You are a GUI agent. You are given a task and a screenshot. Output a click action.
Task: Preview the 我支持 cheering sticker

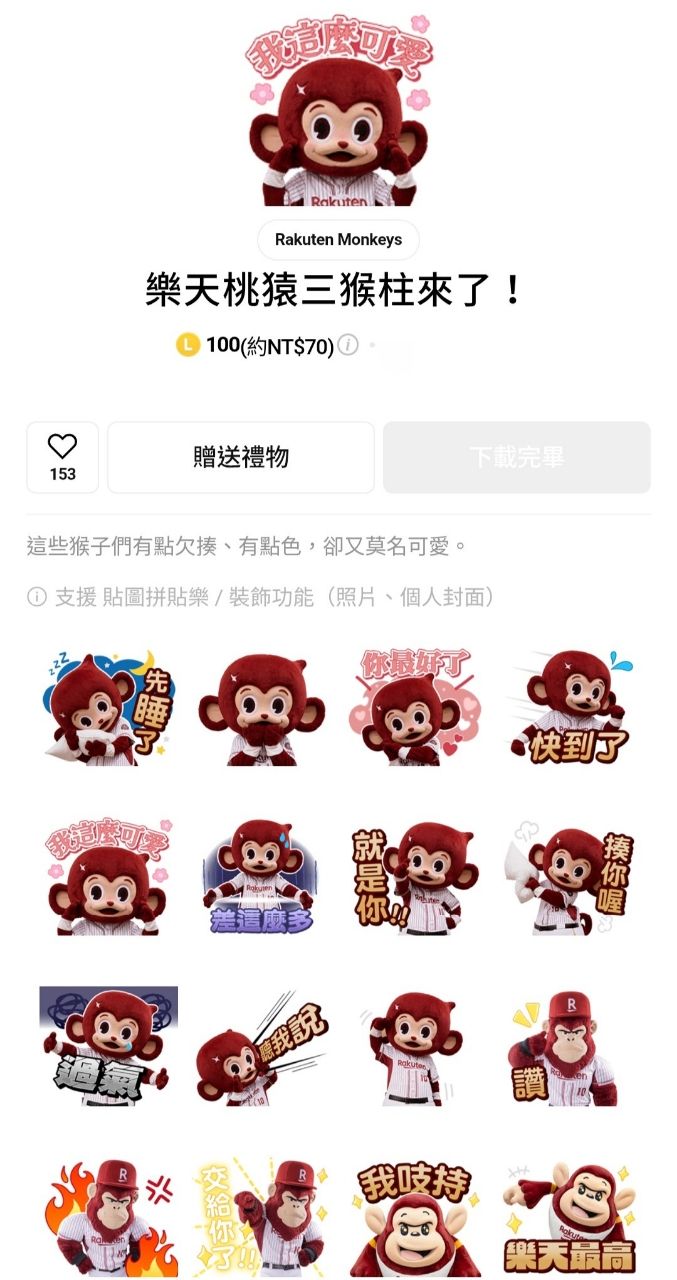pos(415,1217)
